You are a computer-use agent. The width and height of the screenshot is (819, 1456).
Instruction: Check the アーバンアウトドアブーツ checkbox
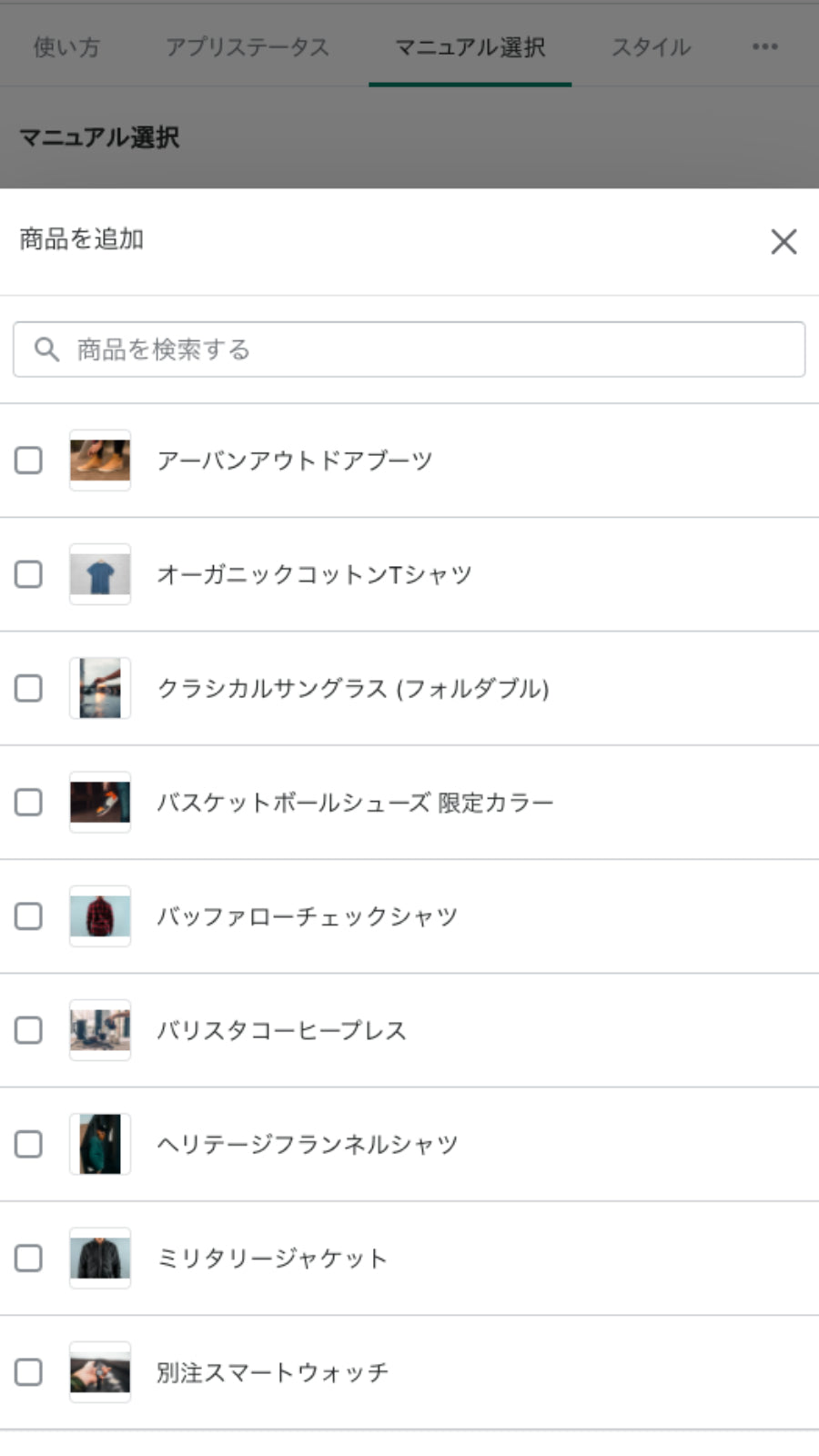click(x=26, y=460)
